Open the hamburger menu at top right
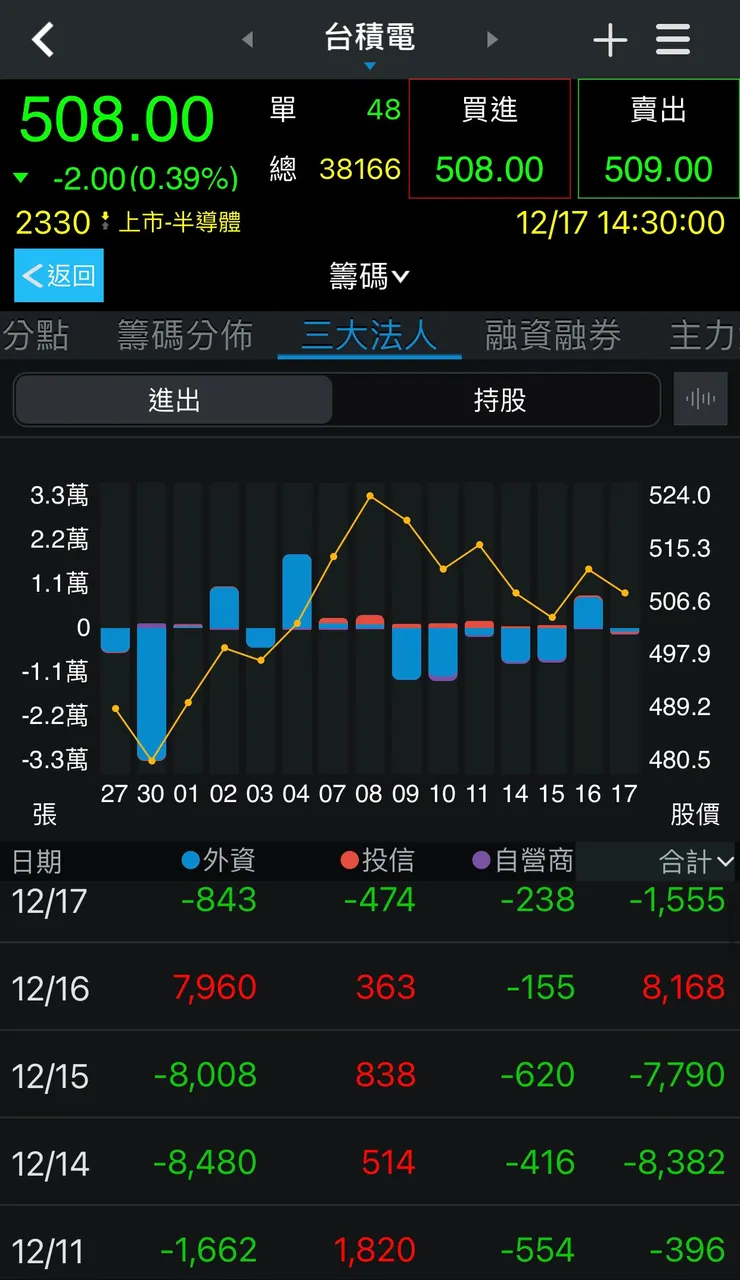 [x=673, y=40]
